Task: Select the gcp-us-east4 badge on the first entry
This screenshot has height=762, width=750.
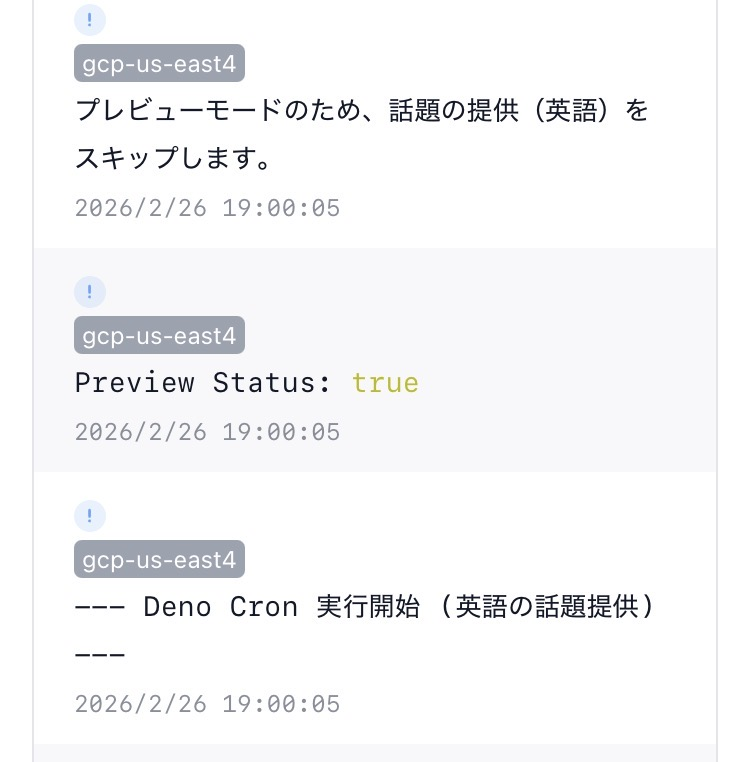Action: click(x=158, y=63)
